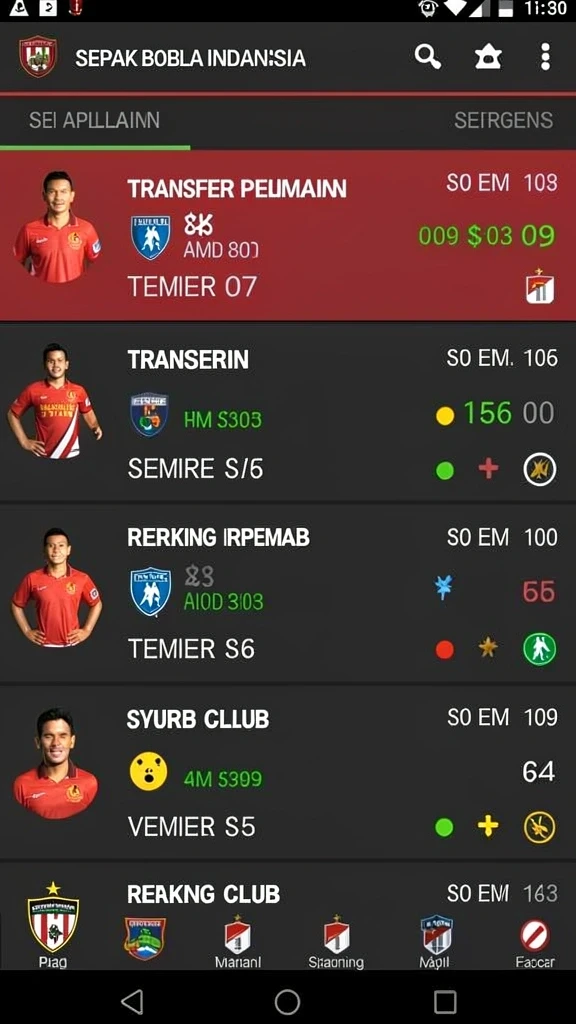This screenshot has height=1024, width=576.
Task: Open the SYURB CLLUB player row
Action: pos(288,772)
